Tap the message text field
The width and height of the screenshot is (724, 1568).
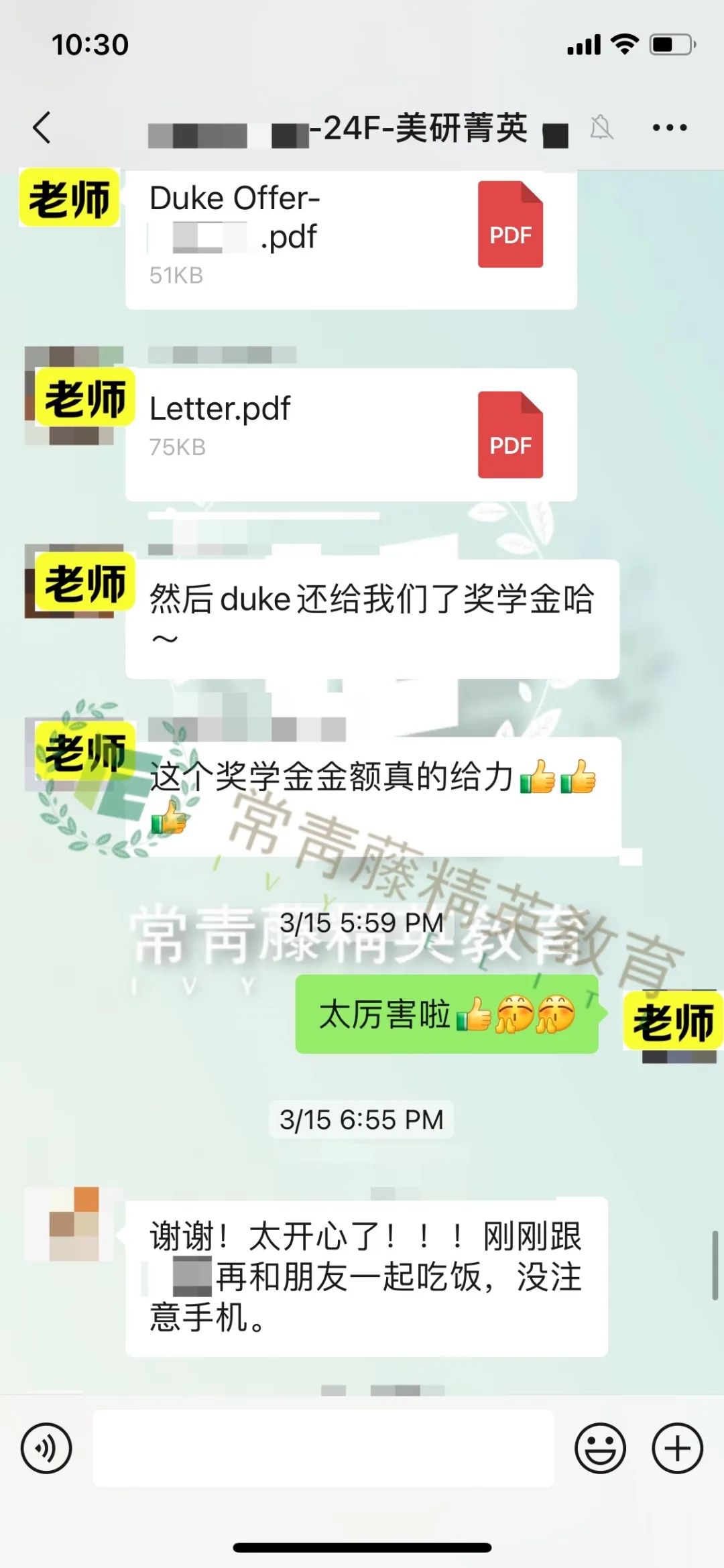[323, 1449]
